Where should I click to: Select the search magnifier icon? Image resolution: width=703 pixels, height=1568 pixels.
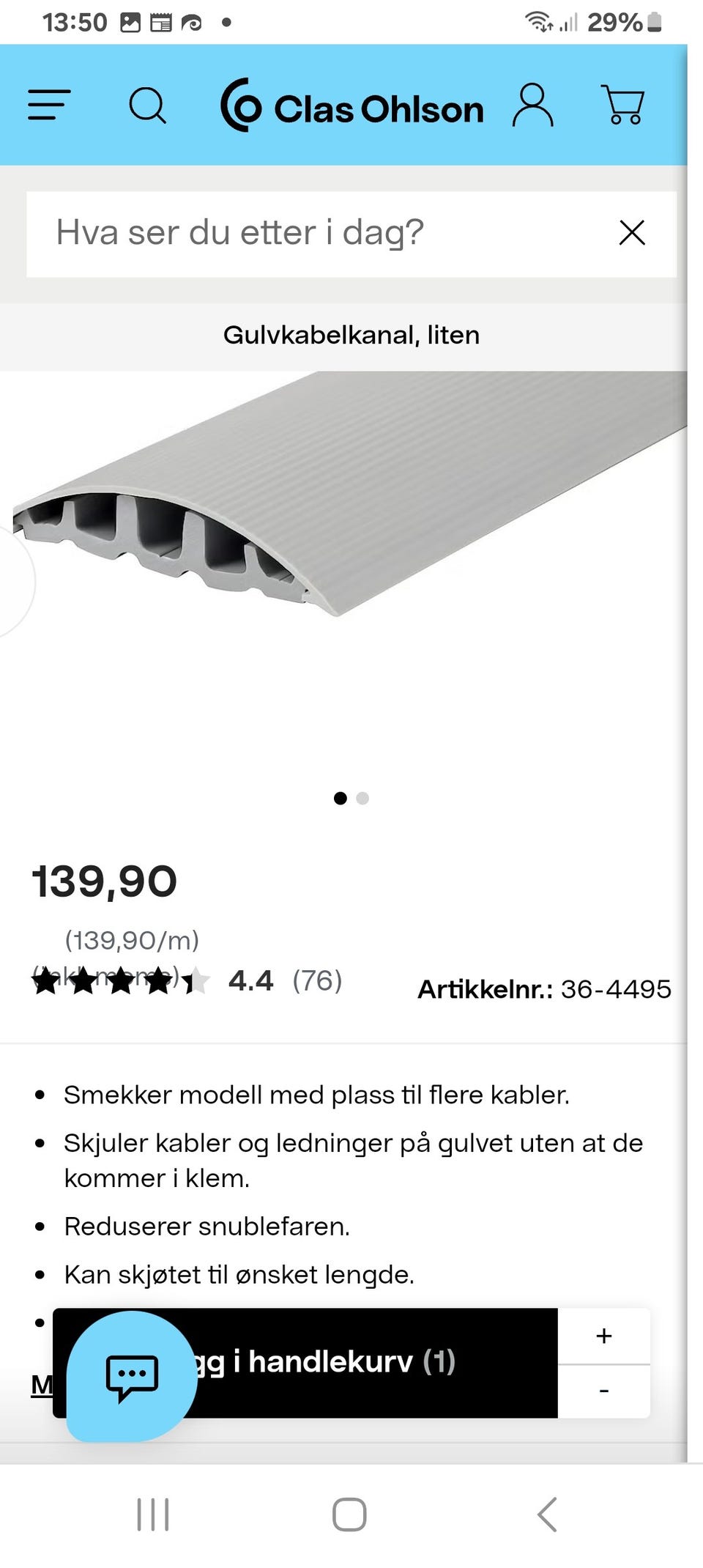coord(148,105)
